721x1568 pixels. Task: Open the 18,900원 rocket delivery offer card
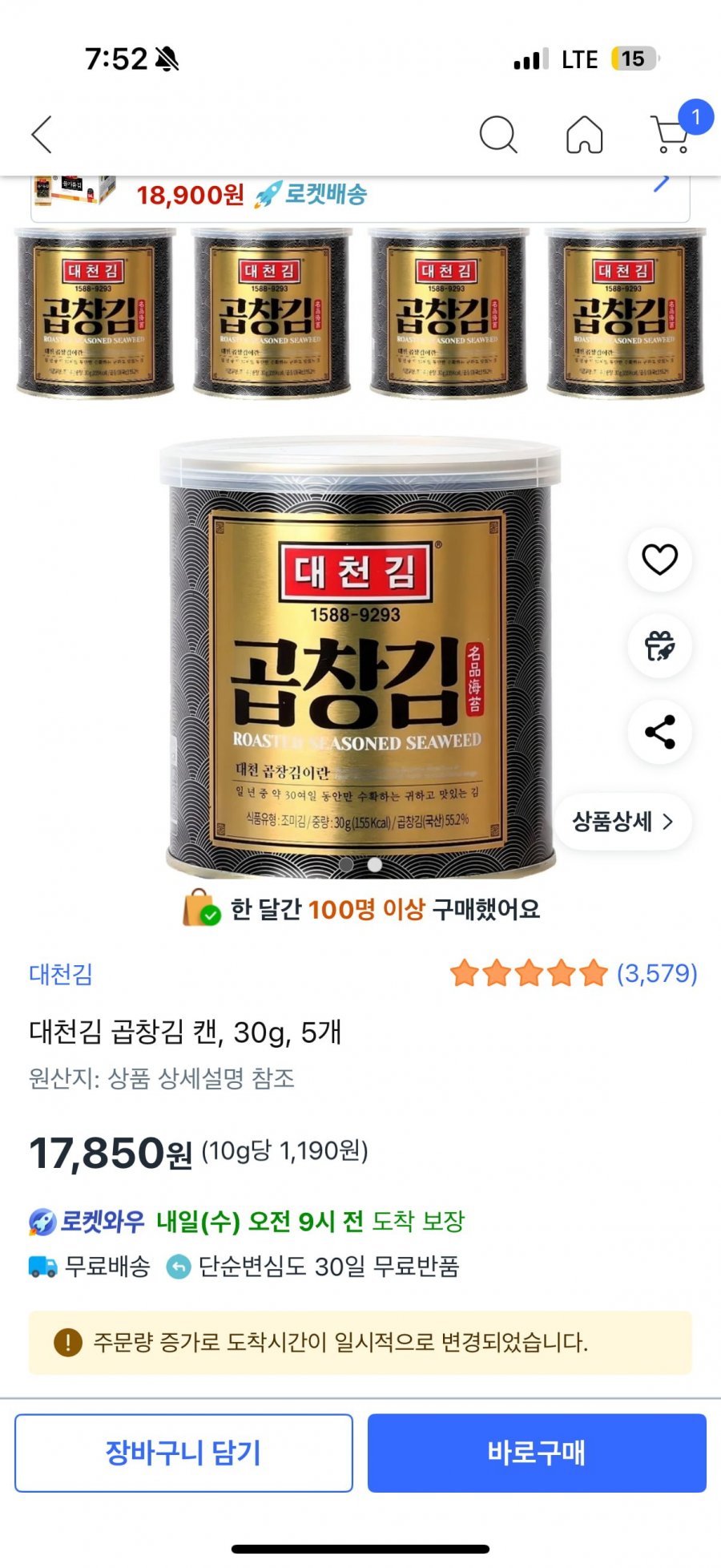[360, 195]
